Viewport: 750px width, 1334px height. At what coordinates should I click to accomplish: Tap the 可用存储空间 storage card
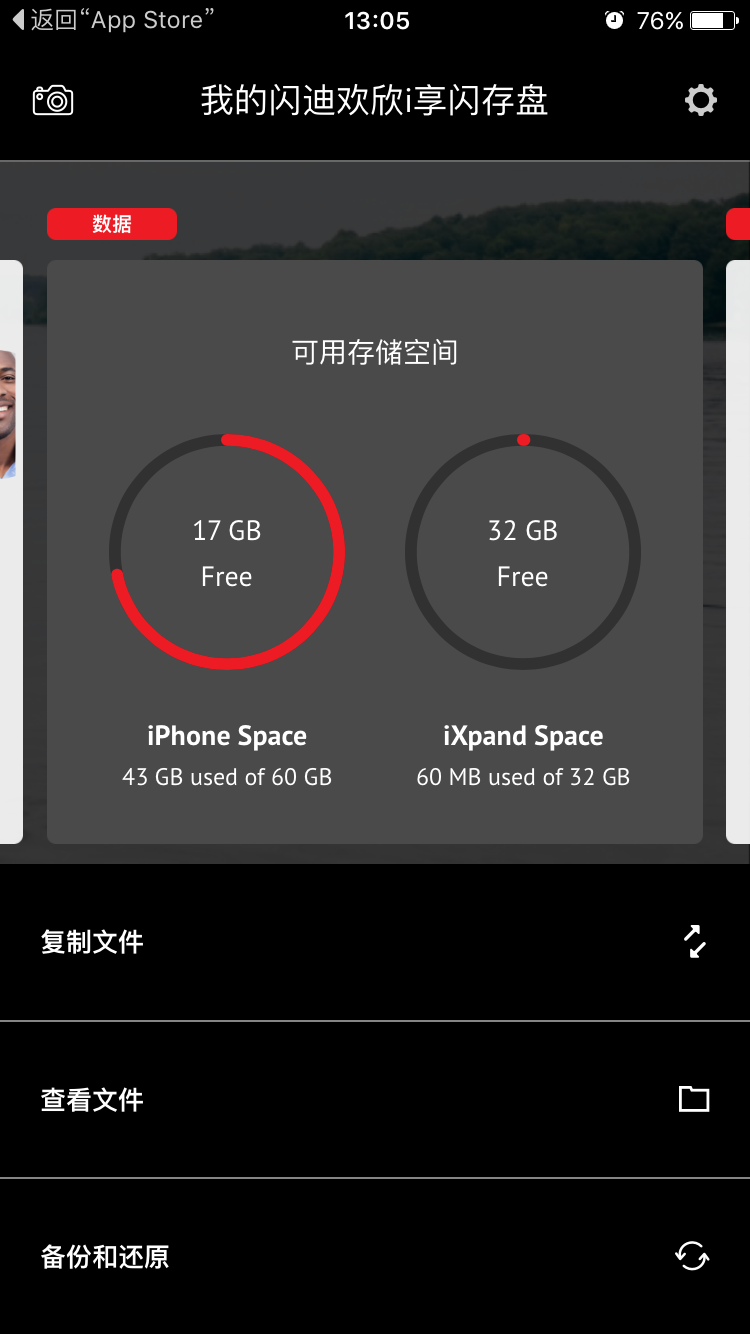pos(375,551)
